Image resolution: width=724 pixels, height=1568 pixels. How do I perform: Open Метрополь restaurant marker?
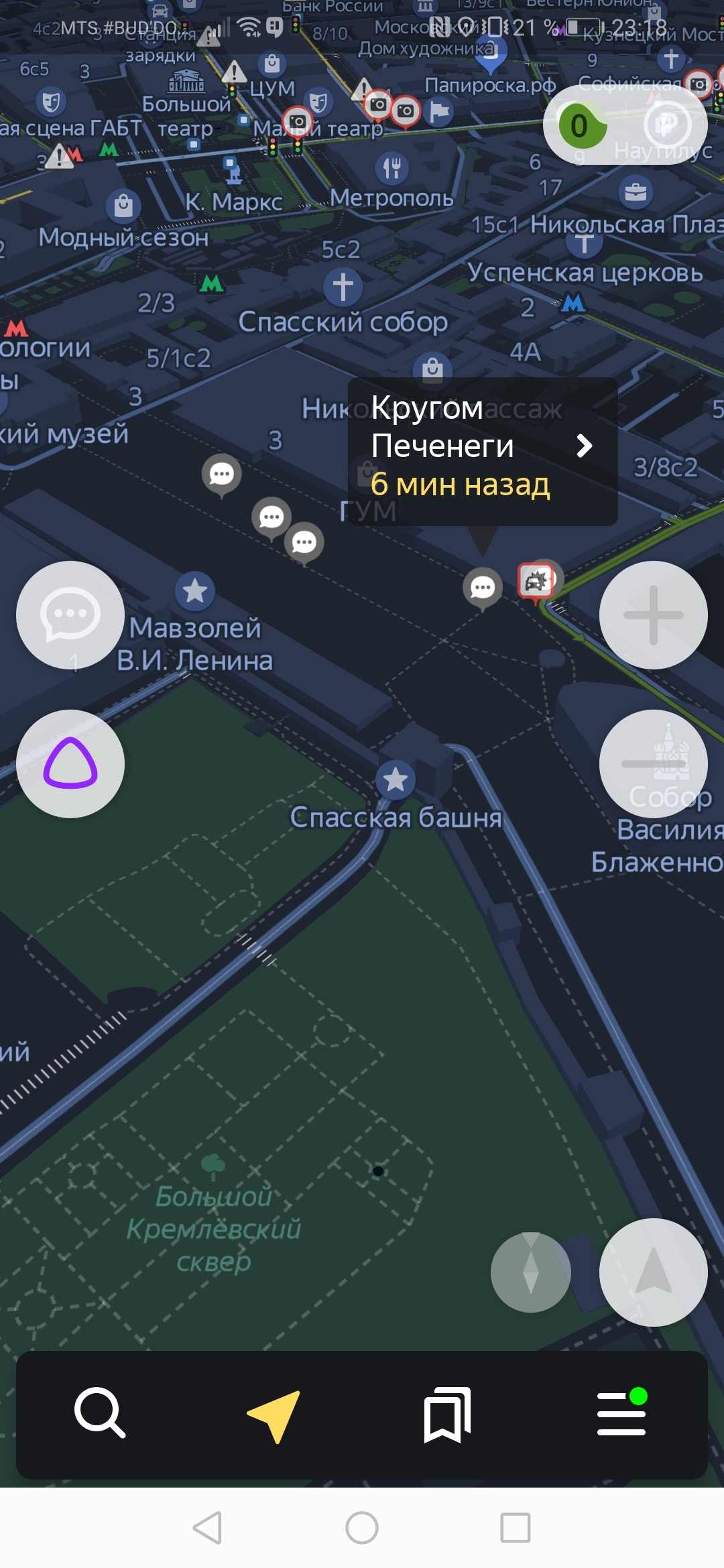point(392,168)
